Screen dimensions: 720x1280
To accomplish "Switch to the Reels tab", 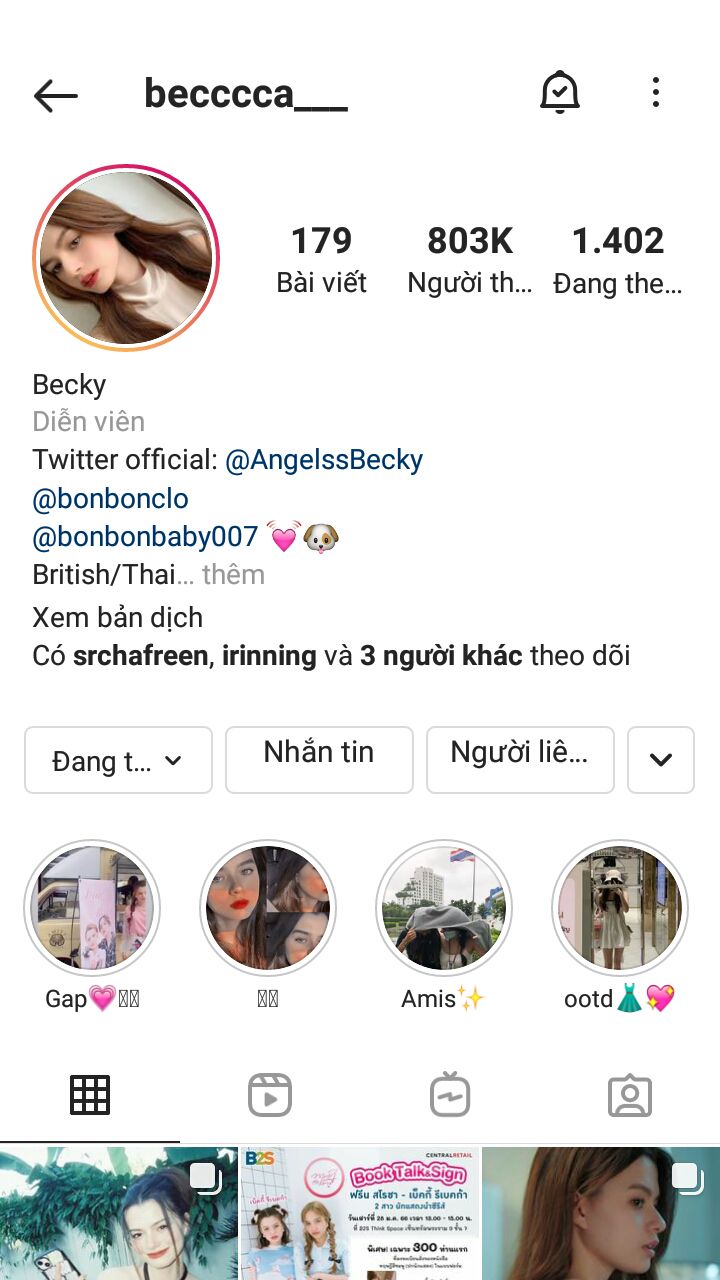I will (x=270, y=1096).
